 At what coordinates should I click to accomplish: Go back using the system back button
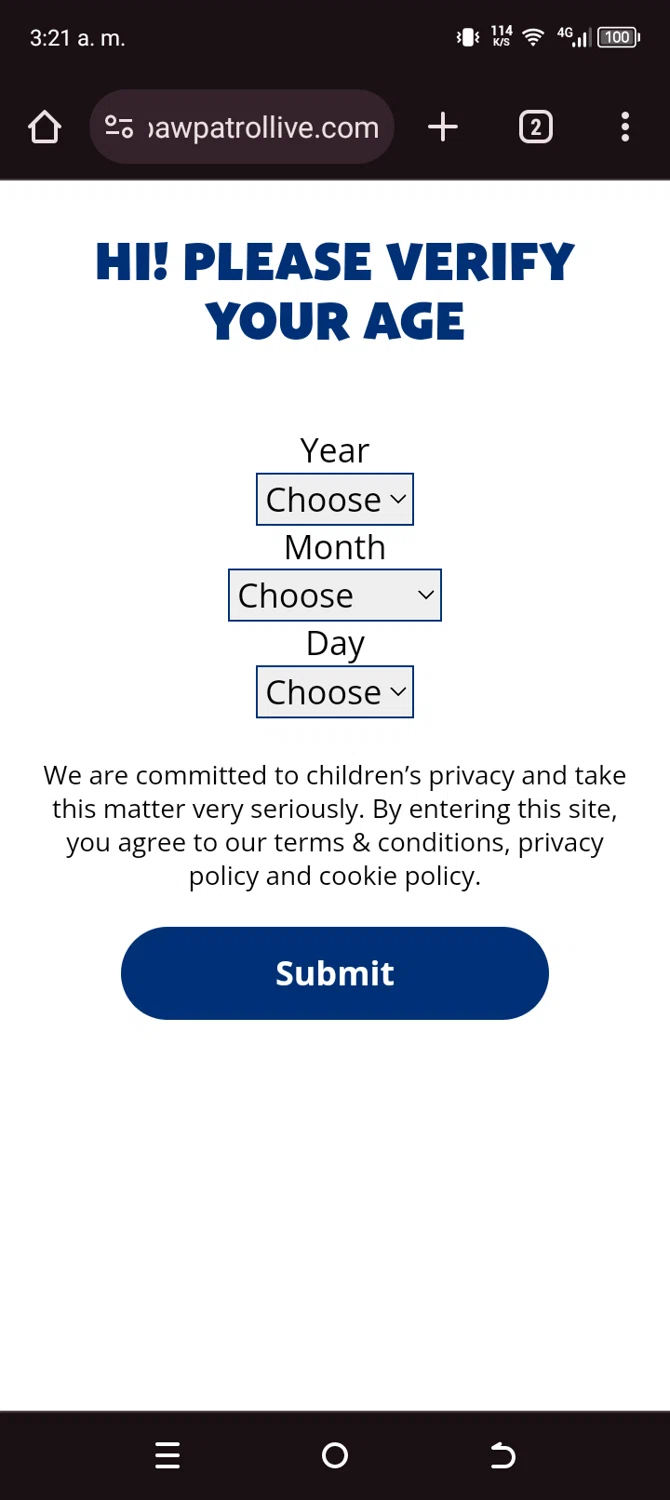(x=502, y=1455)
